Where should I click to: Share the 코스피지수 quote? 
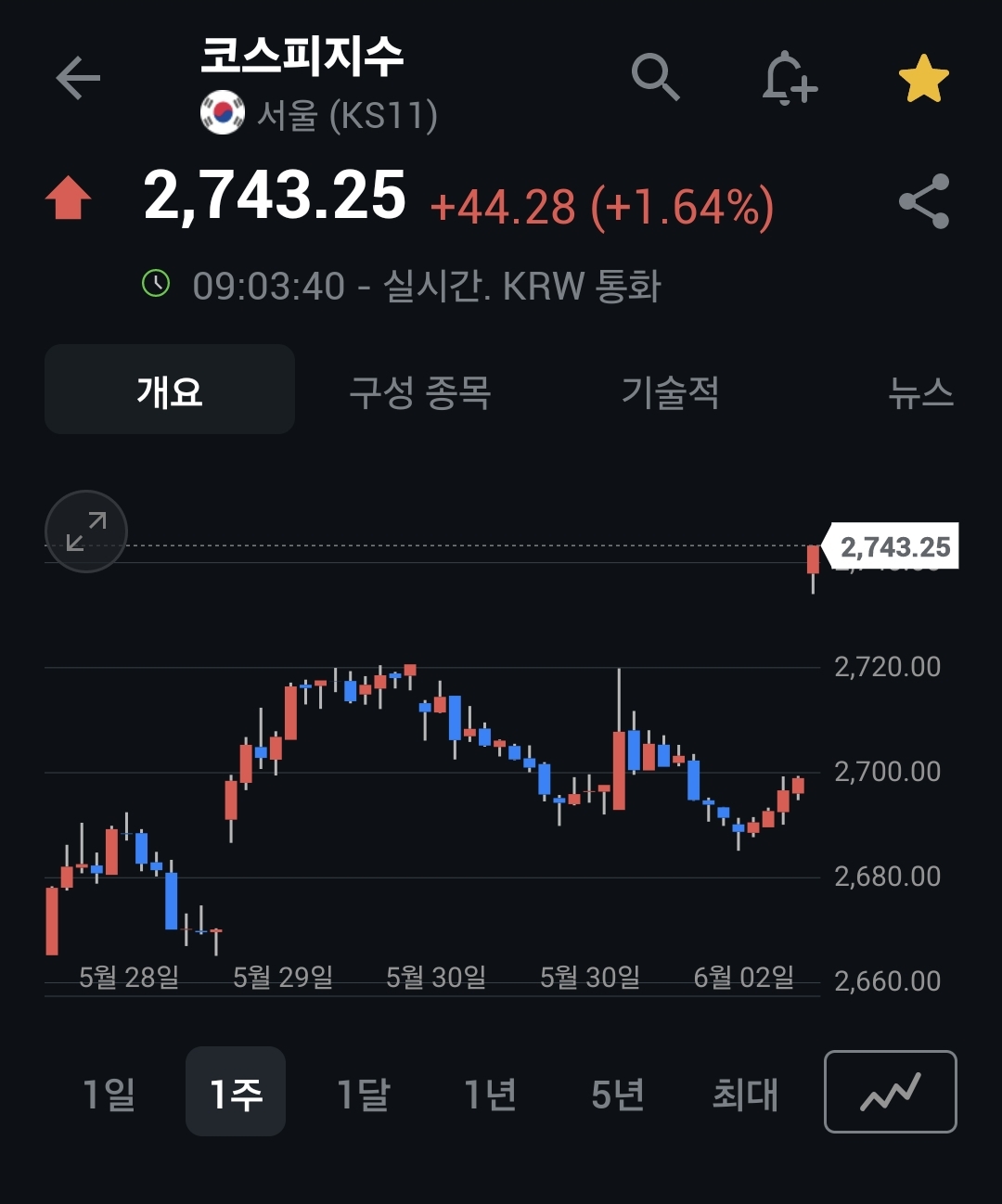click(x=923, y=201)
